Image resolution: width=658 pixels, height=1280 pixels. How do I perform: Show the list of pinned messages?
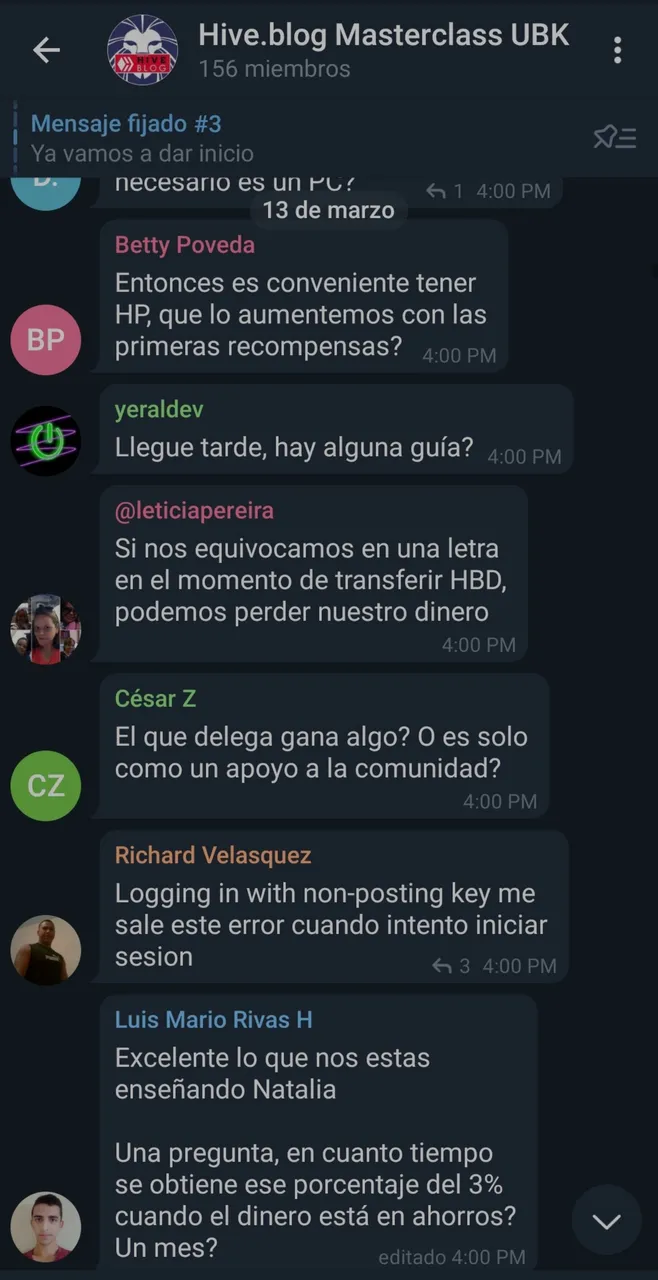click(615, 138)
